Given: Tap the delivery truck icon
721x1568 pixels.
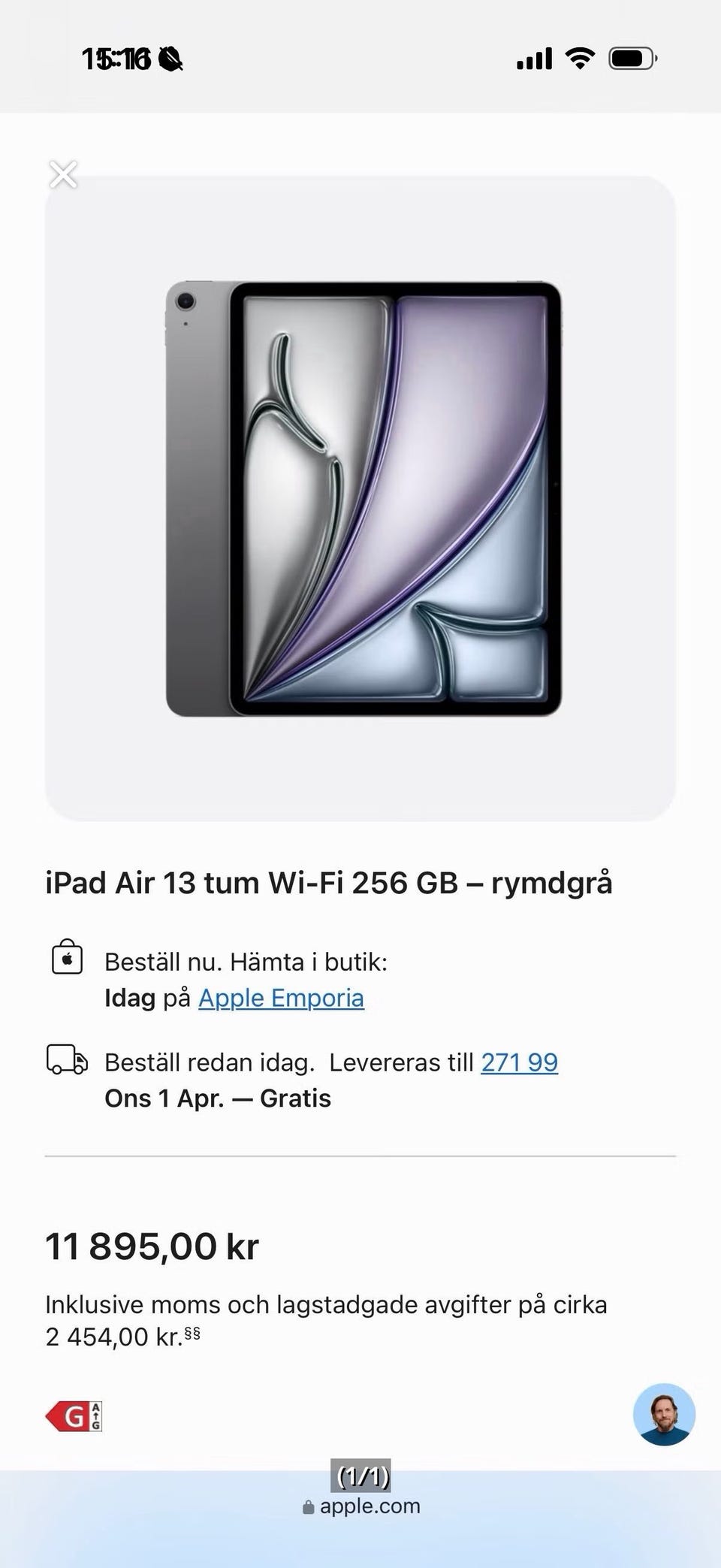Looking at the screenshot, I should pyautogui.click(x=67, y=1060).
